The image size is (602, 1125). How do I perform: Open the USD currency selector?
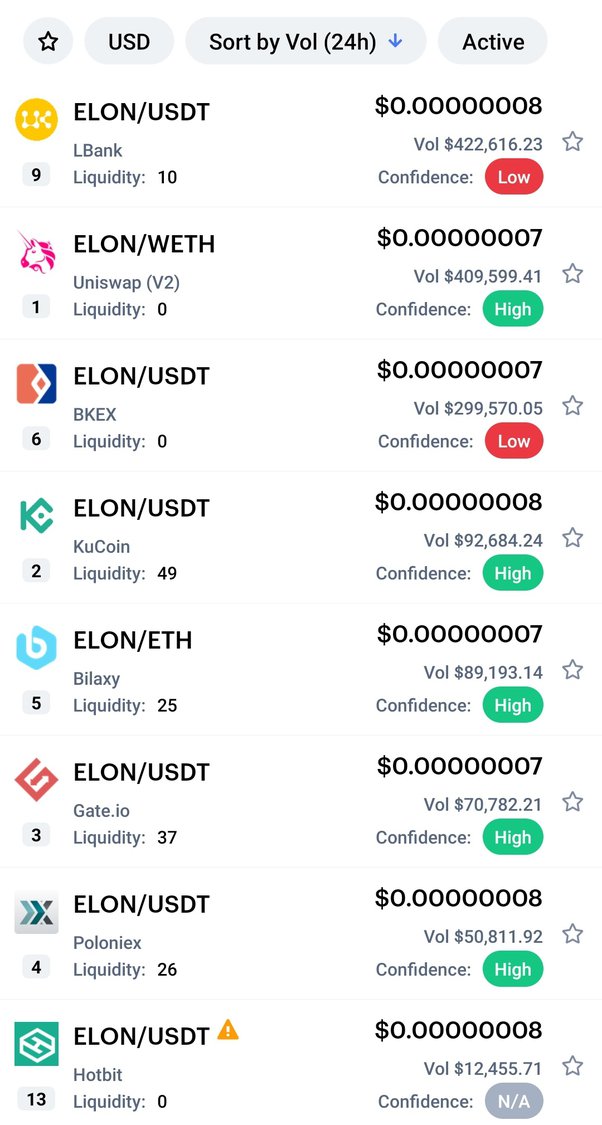pyautogui.click(x=129, y=42)
